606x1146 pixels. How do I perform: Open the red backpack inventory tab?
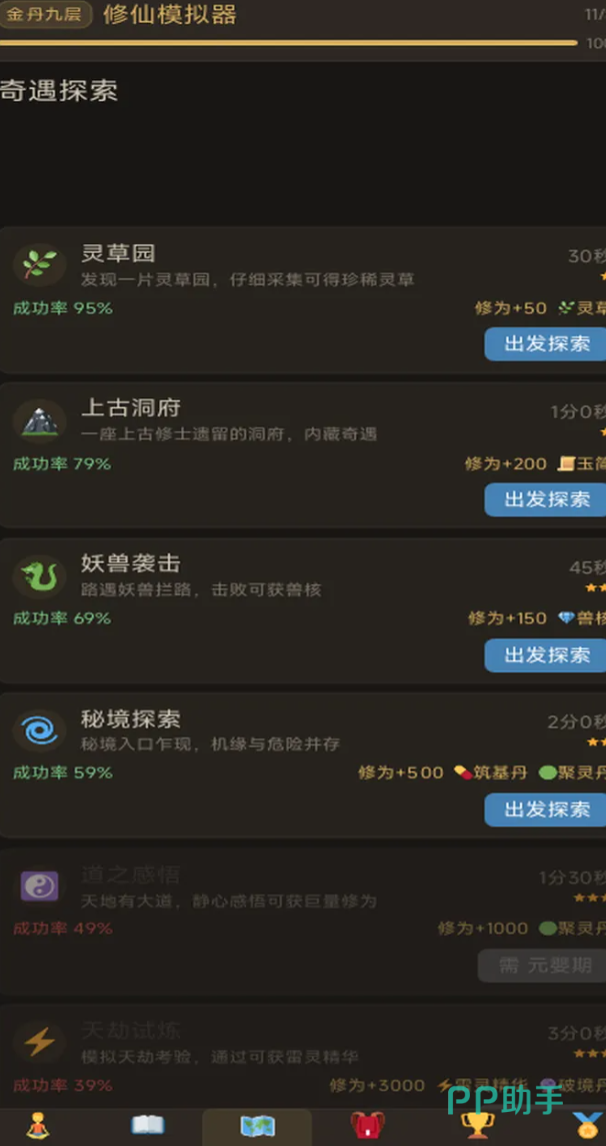click(x=368, y=1126)
